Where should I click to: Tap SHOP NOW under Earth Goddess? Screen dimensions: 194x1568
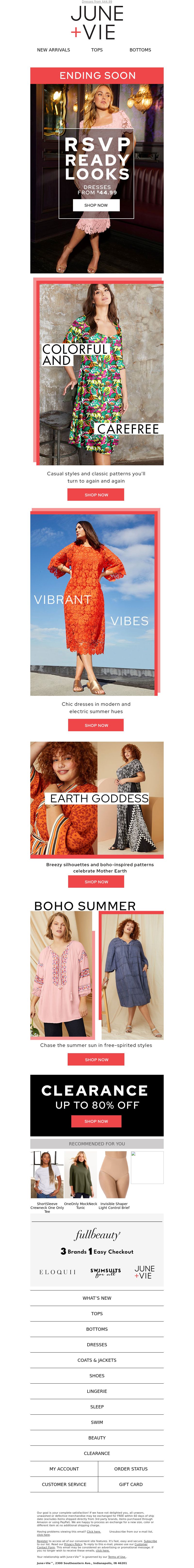96,881
